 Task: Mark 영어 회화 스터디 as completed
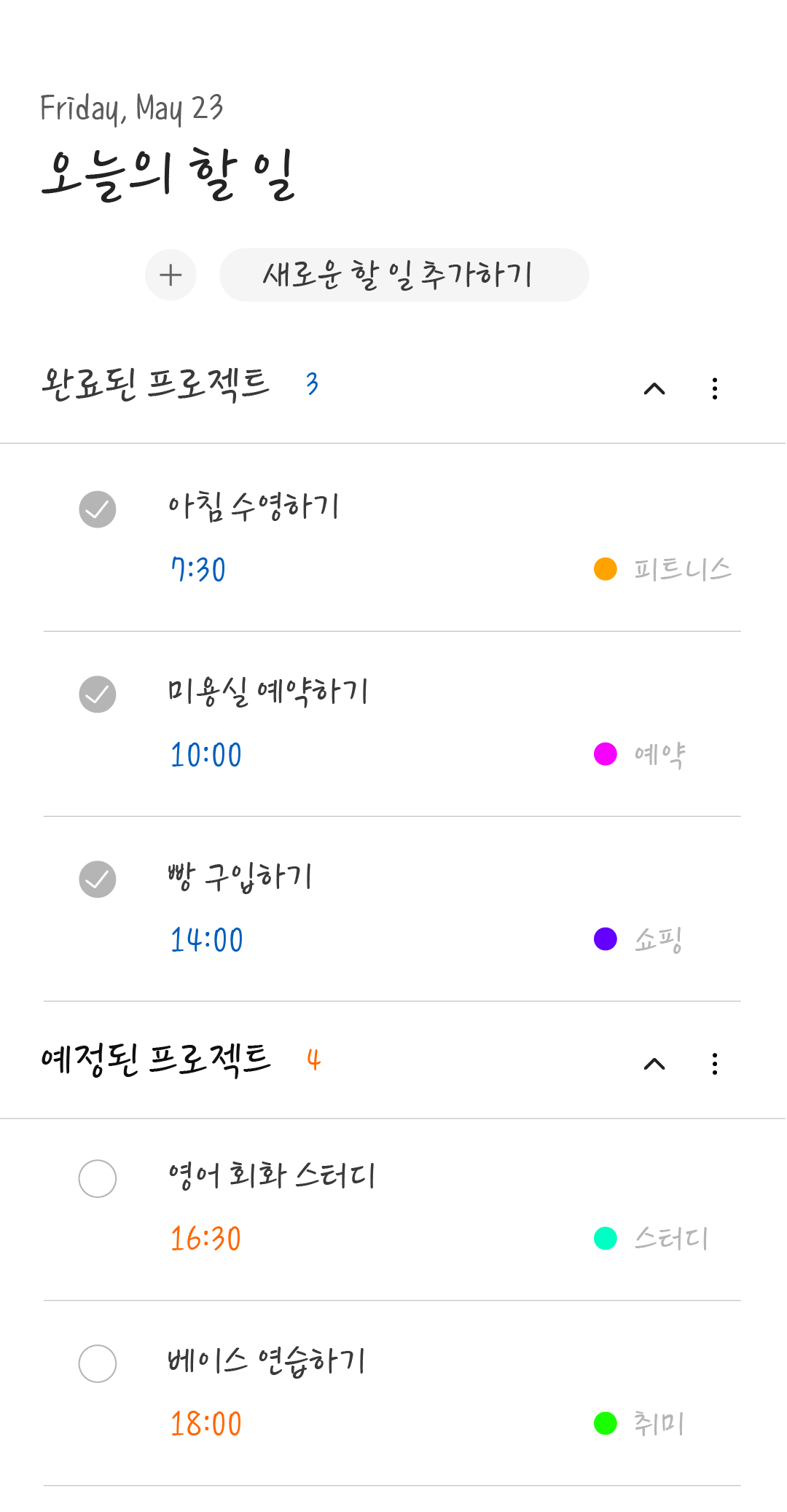click(x=98, y=1178)
